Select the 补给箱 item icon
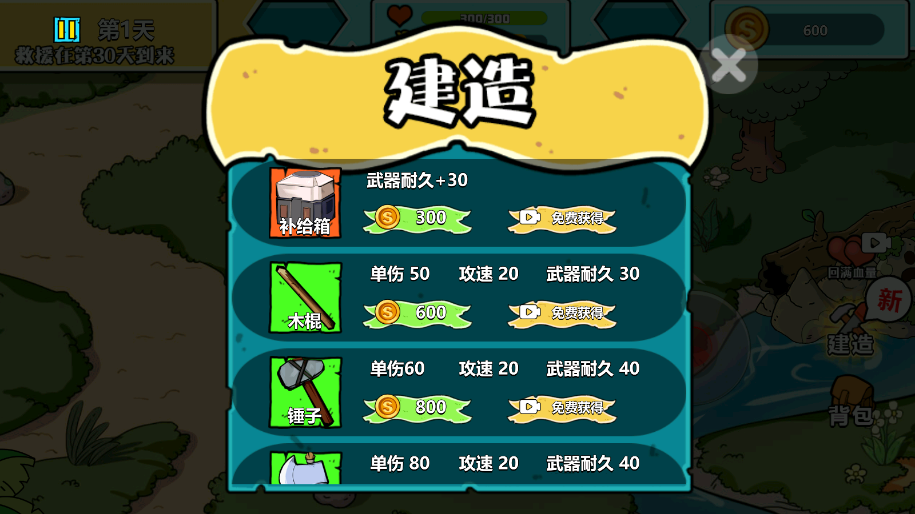 click(x=305, y=203)
